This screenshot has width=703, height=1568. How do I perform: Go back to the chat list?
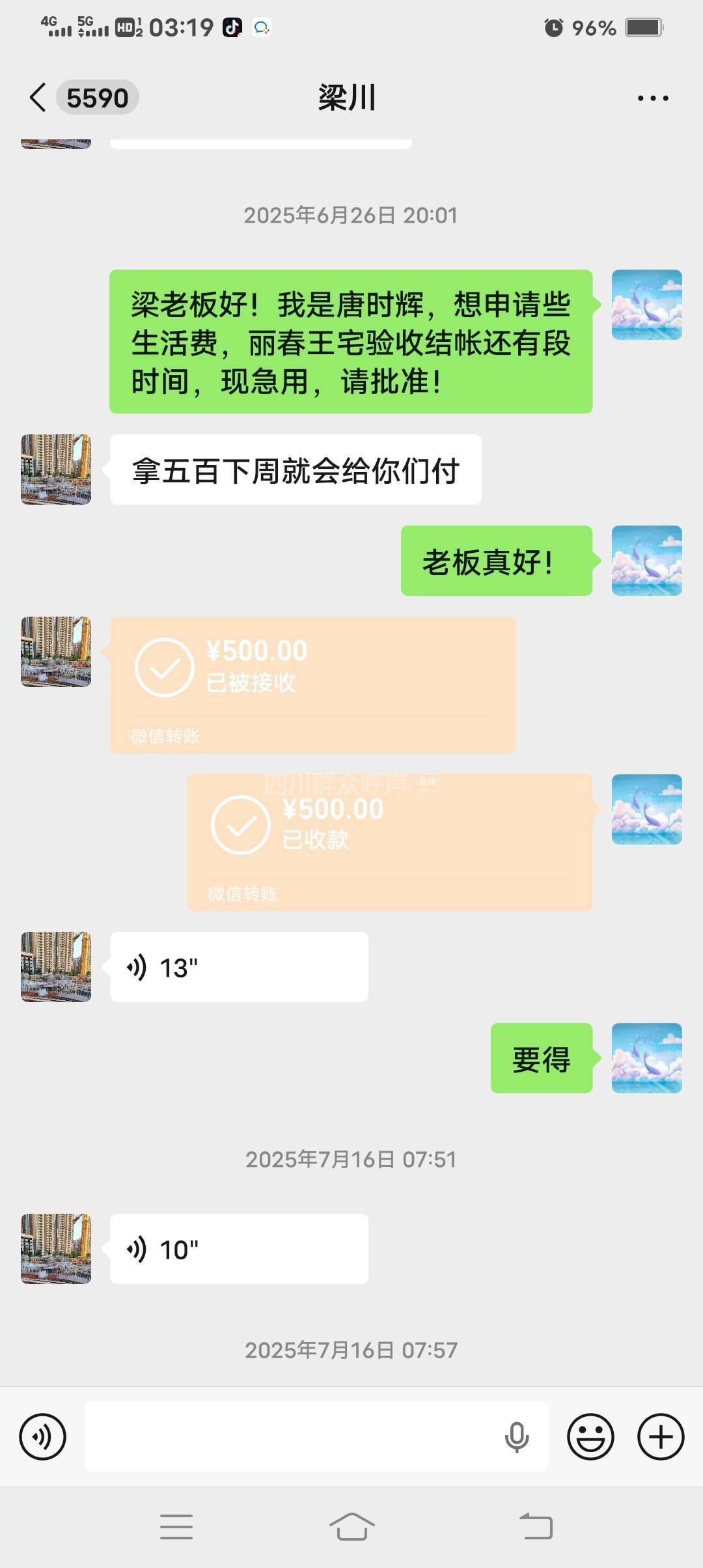point(38,98)
